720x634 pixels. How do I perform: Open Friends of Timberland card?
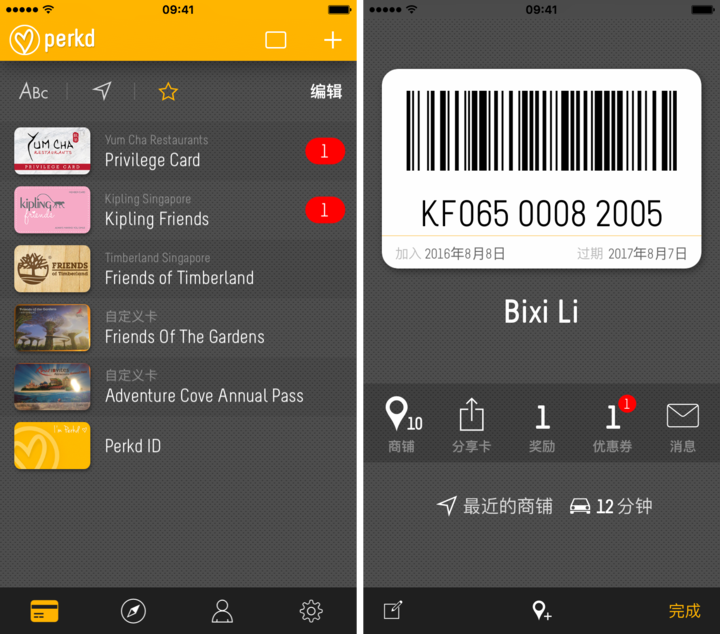[178, 269]
